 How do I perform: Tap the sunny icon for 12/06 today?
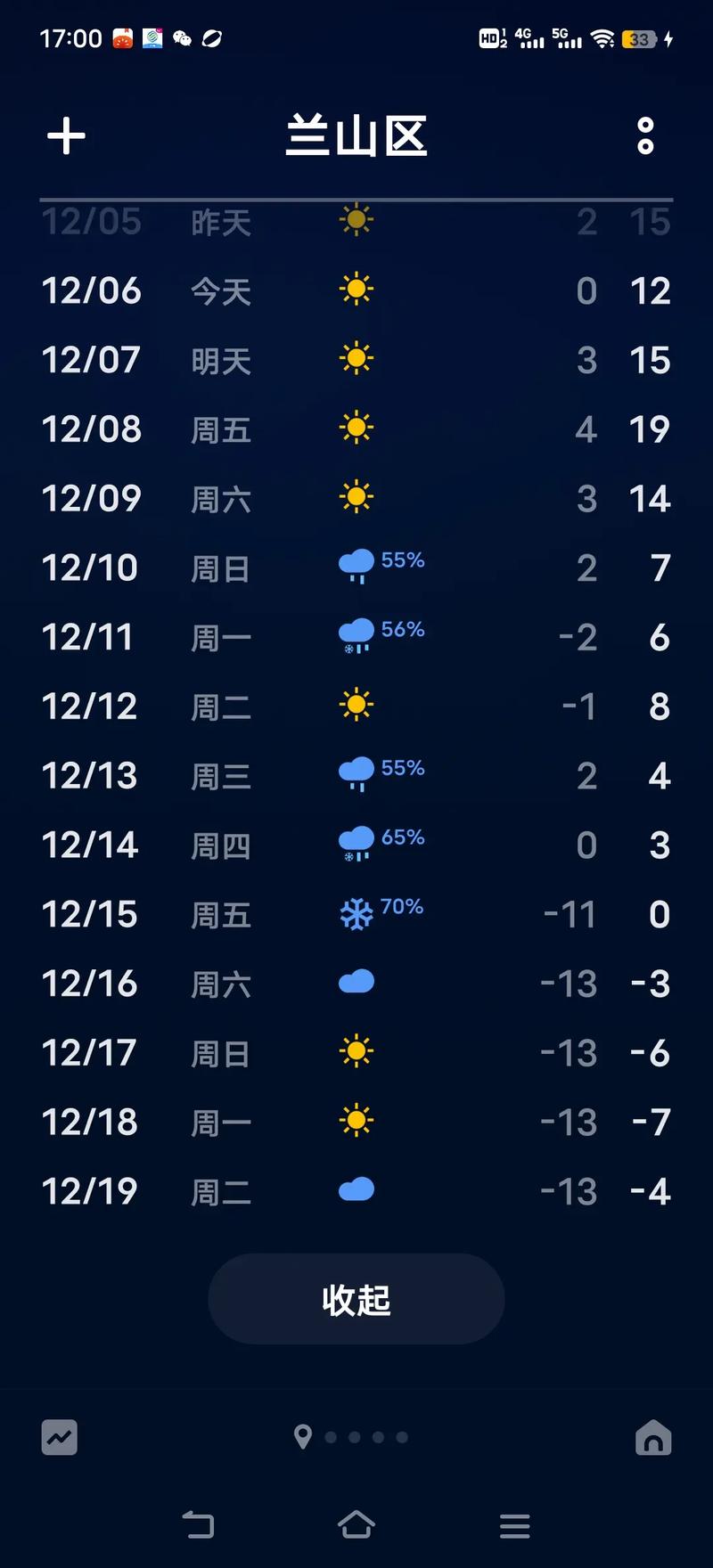356,290
